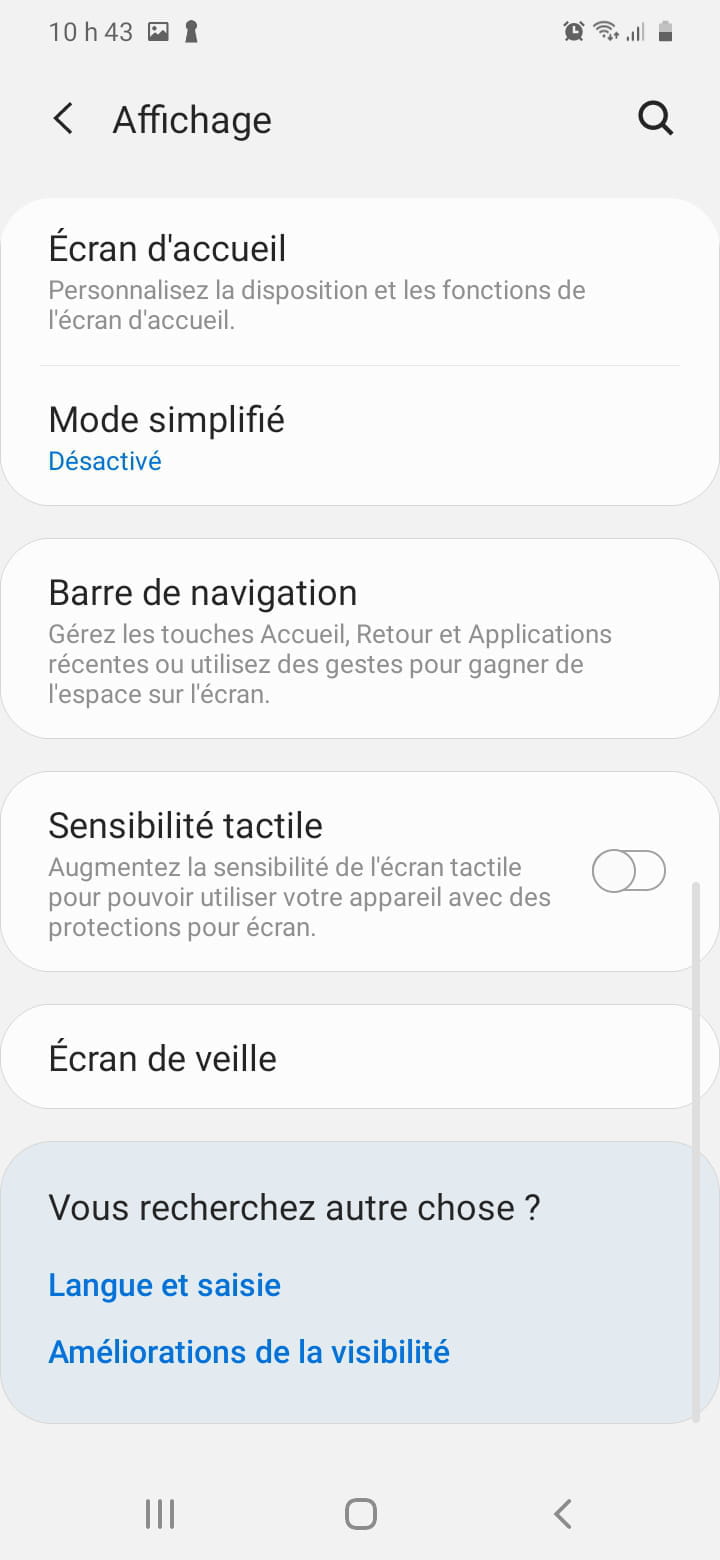The width and height of the screenshot is (720, 1560).
Task: Follow the Améliorations de la visibilité link
Action: coord(249,1352)
